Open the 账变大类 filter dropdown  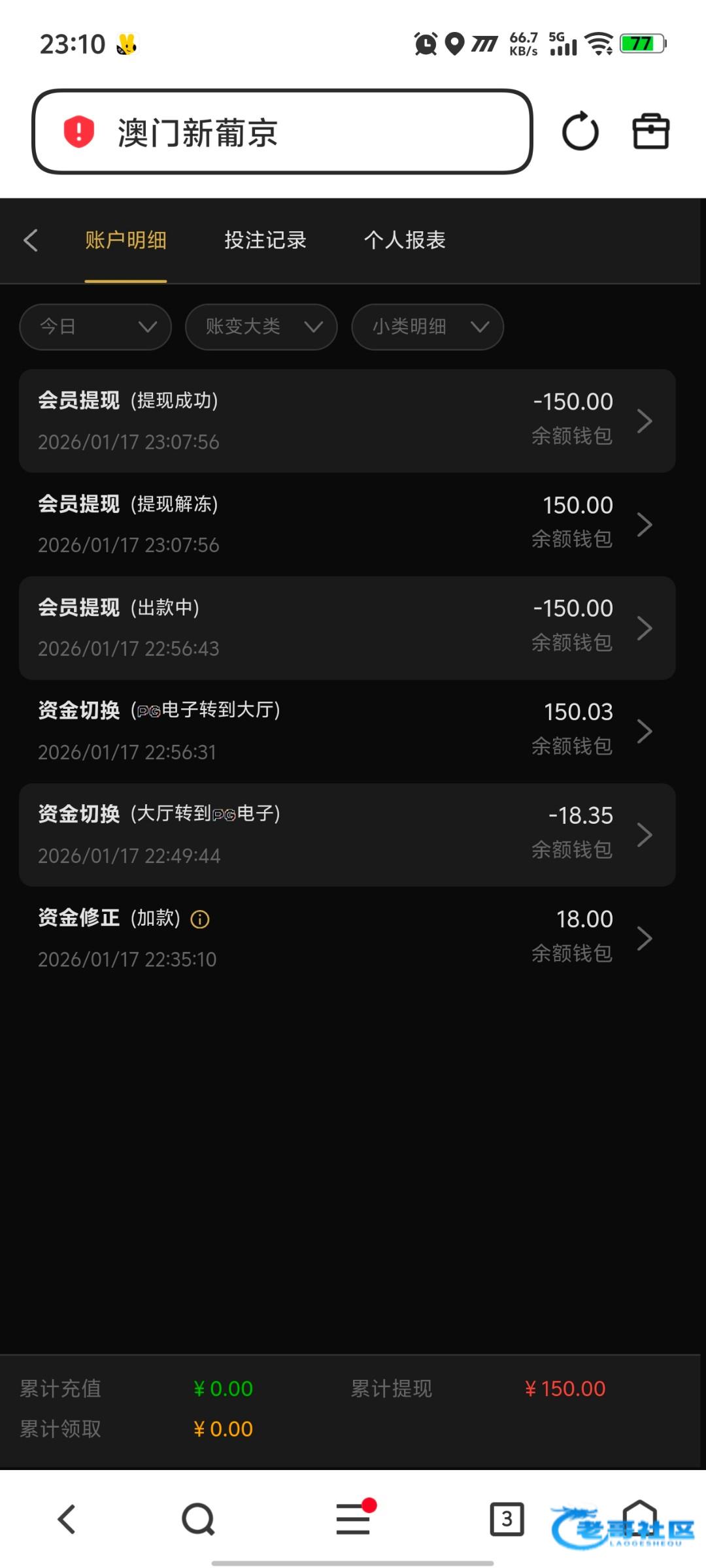(x=261, y=327)
